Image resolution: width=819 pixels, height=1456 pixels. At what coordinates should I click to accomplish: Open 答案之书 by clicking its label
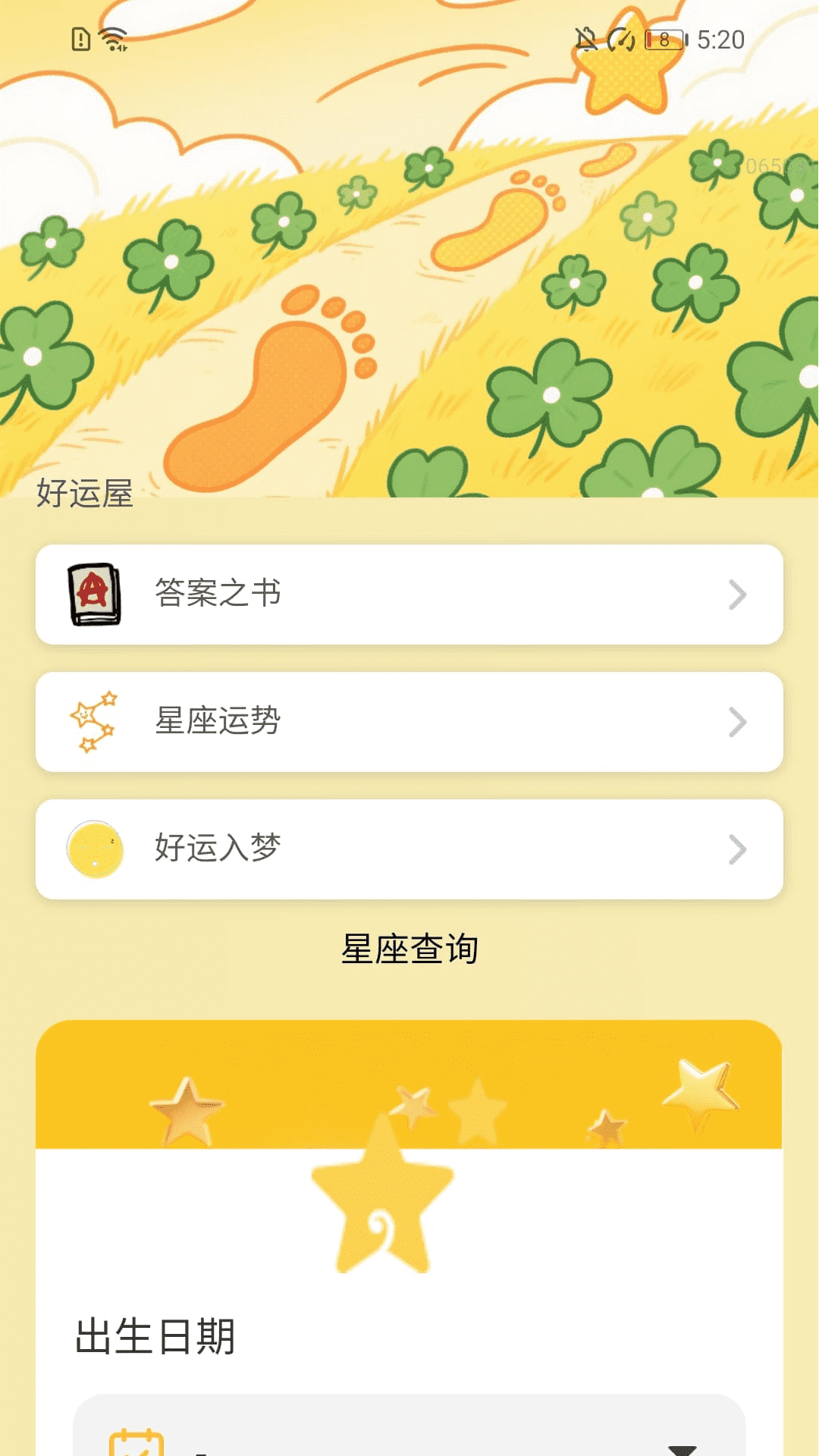click(x=215, y=594)
